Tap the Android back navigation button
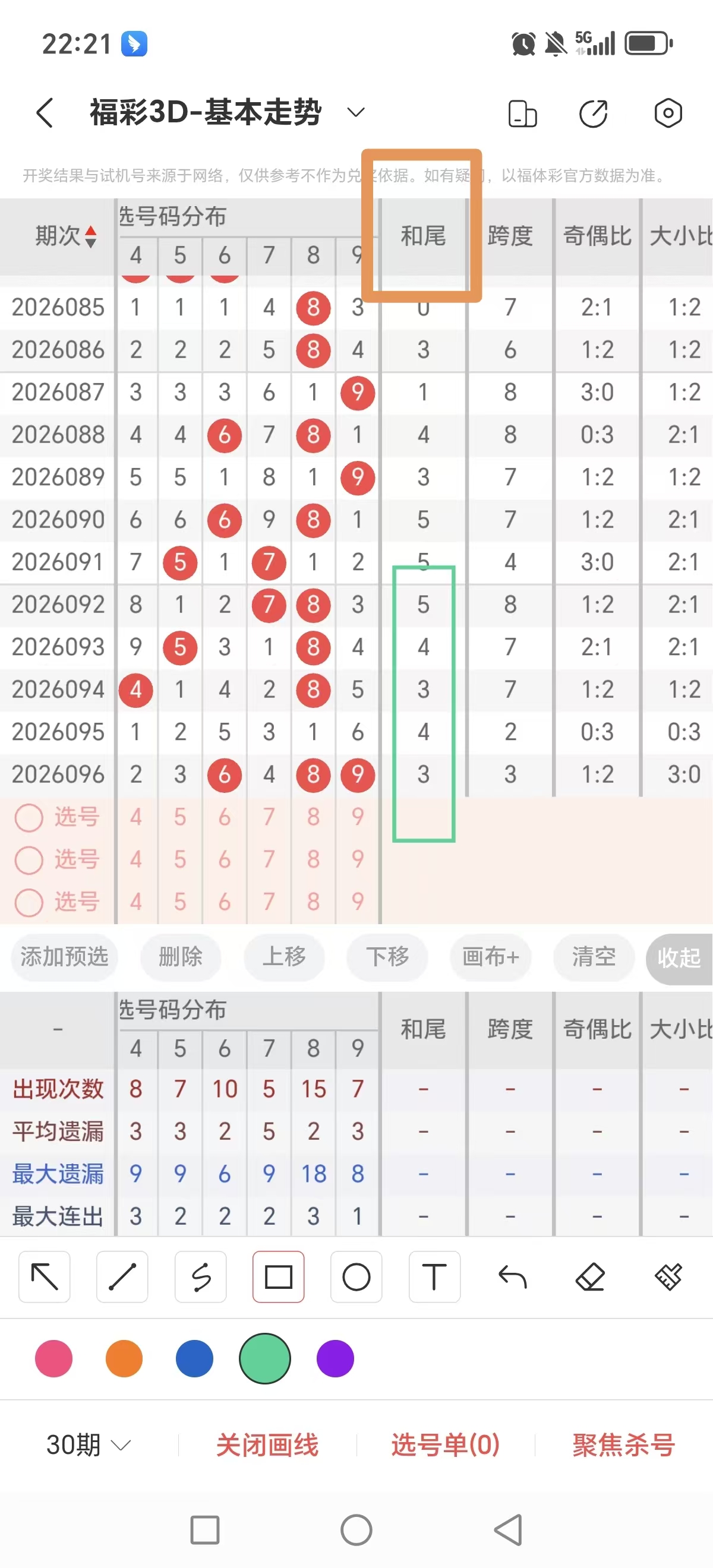The width and height of the screenshot is (713, 1568). pos(506,1530)
